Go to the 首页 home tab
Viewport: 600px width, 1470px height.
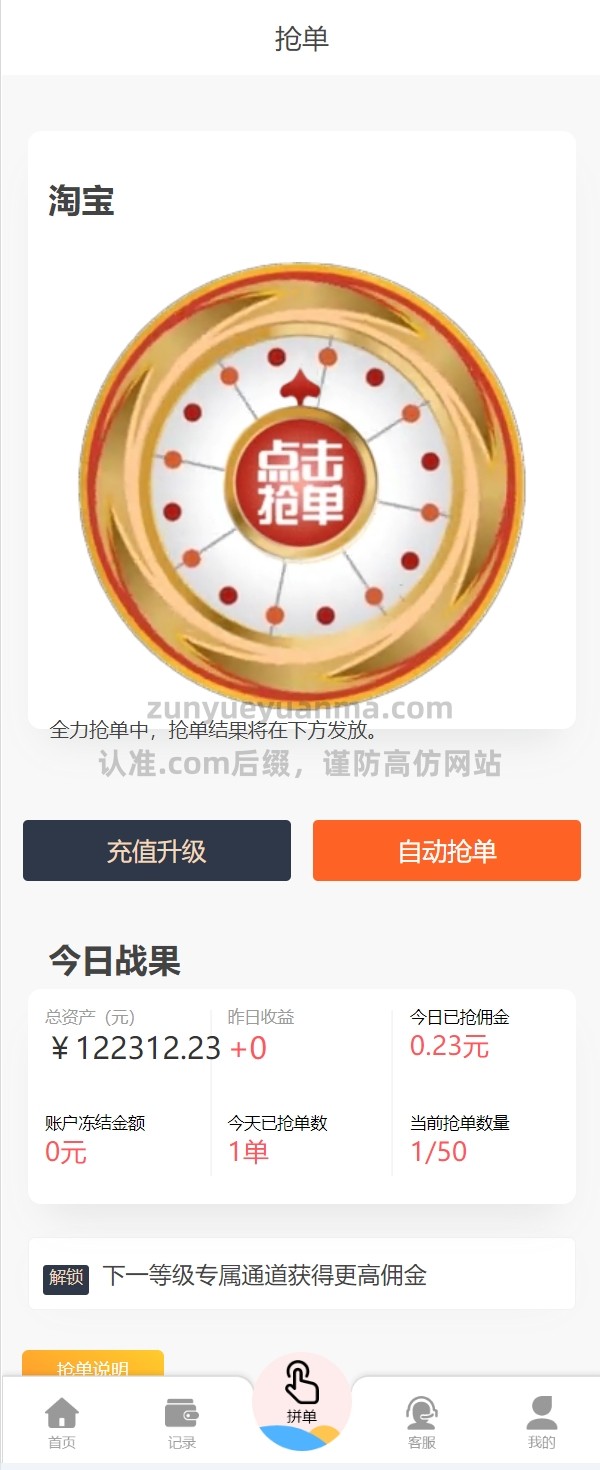tap(62, 1423)
